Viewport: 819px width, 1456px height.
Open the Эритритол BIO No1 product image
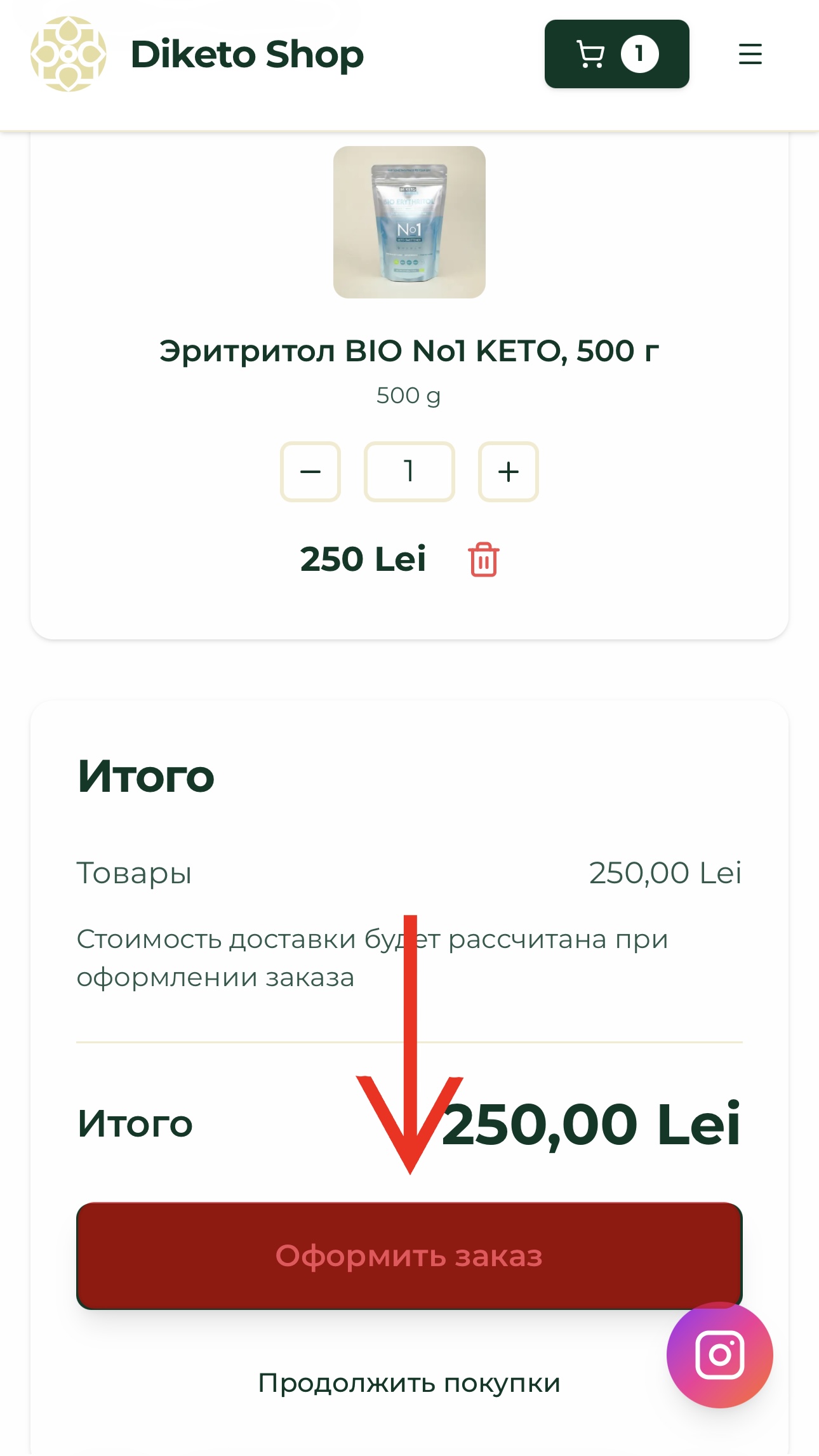coord(409,222)
